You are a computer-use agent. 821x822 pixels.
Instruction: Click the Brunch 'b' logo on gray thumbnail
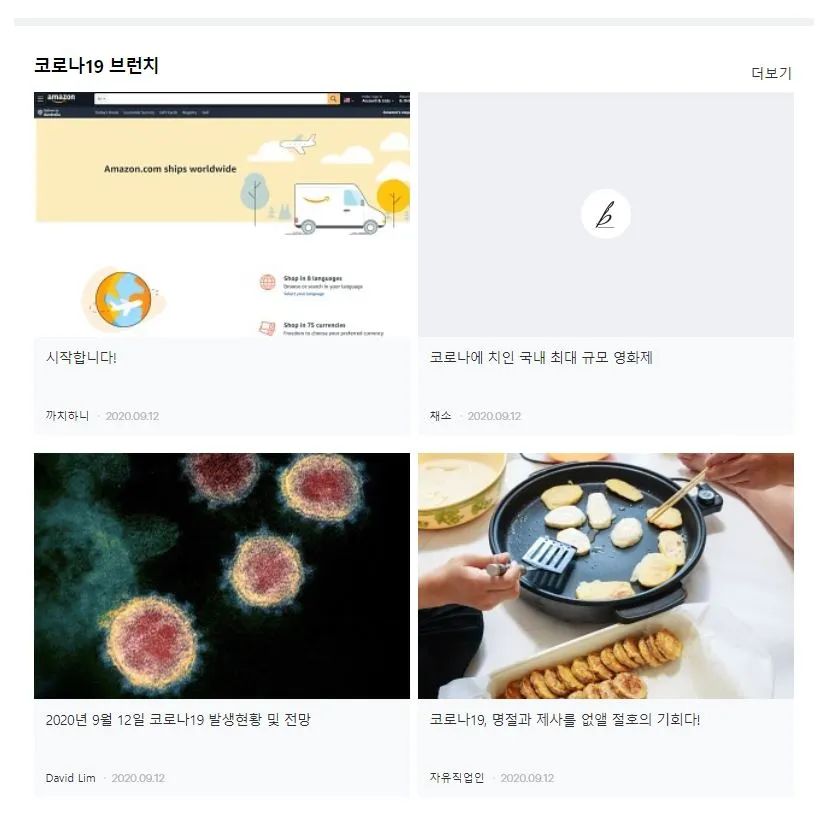click(x=605, y=213)
